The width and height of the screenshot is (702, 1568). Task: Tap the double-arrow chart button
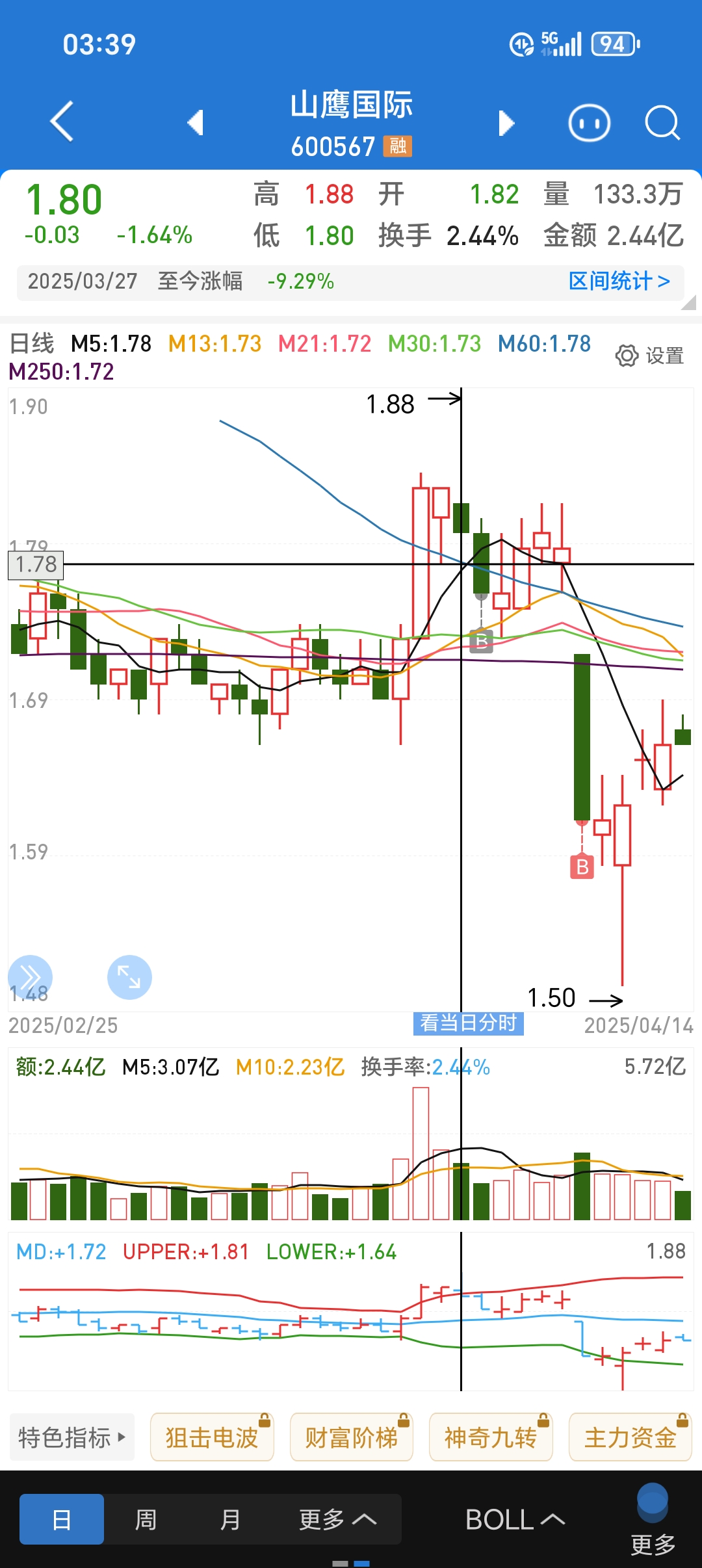[30, 976]
